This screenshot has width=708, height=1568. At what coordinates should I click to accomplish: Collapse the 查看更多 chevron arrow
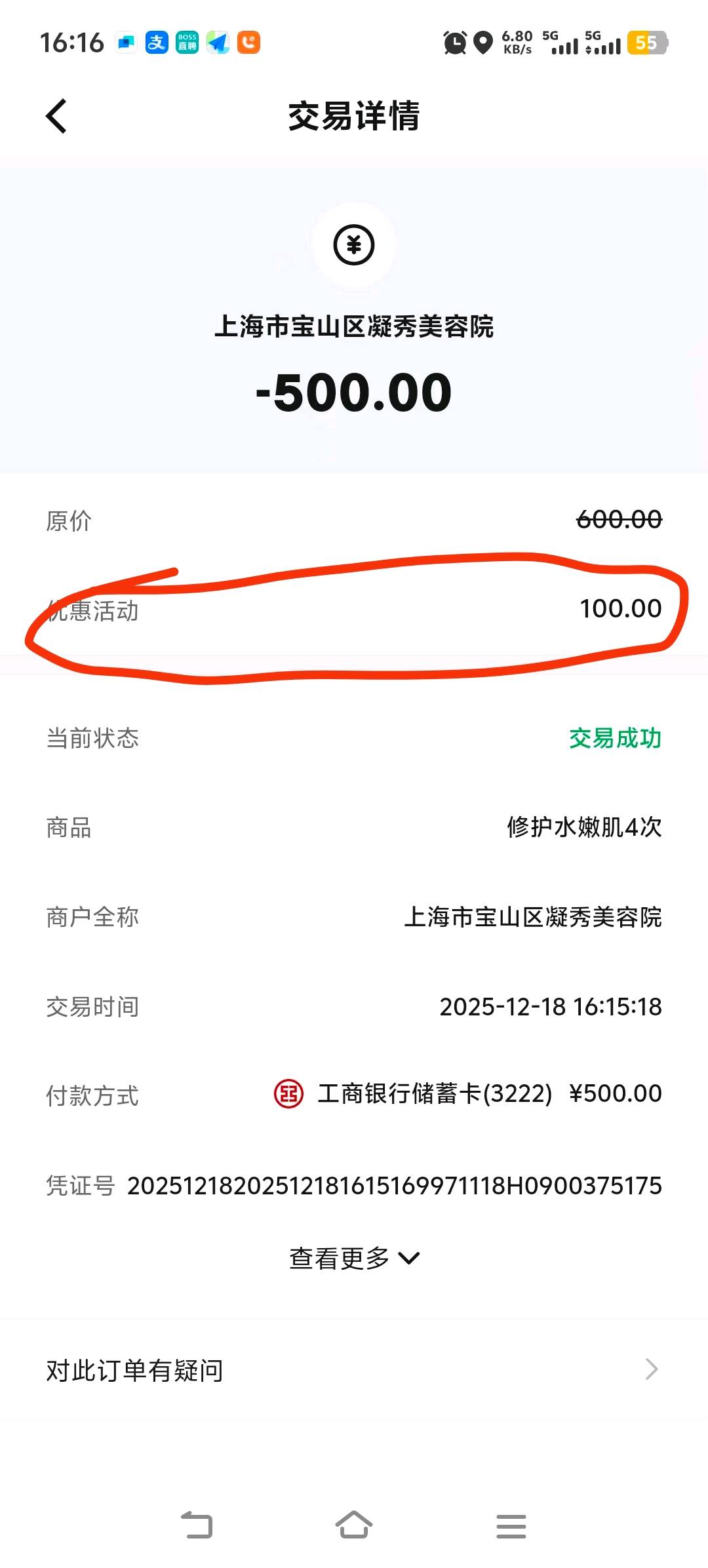[410, 1259]
